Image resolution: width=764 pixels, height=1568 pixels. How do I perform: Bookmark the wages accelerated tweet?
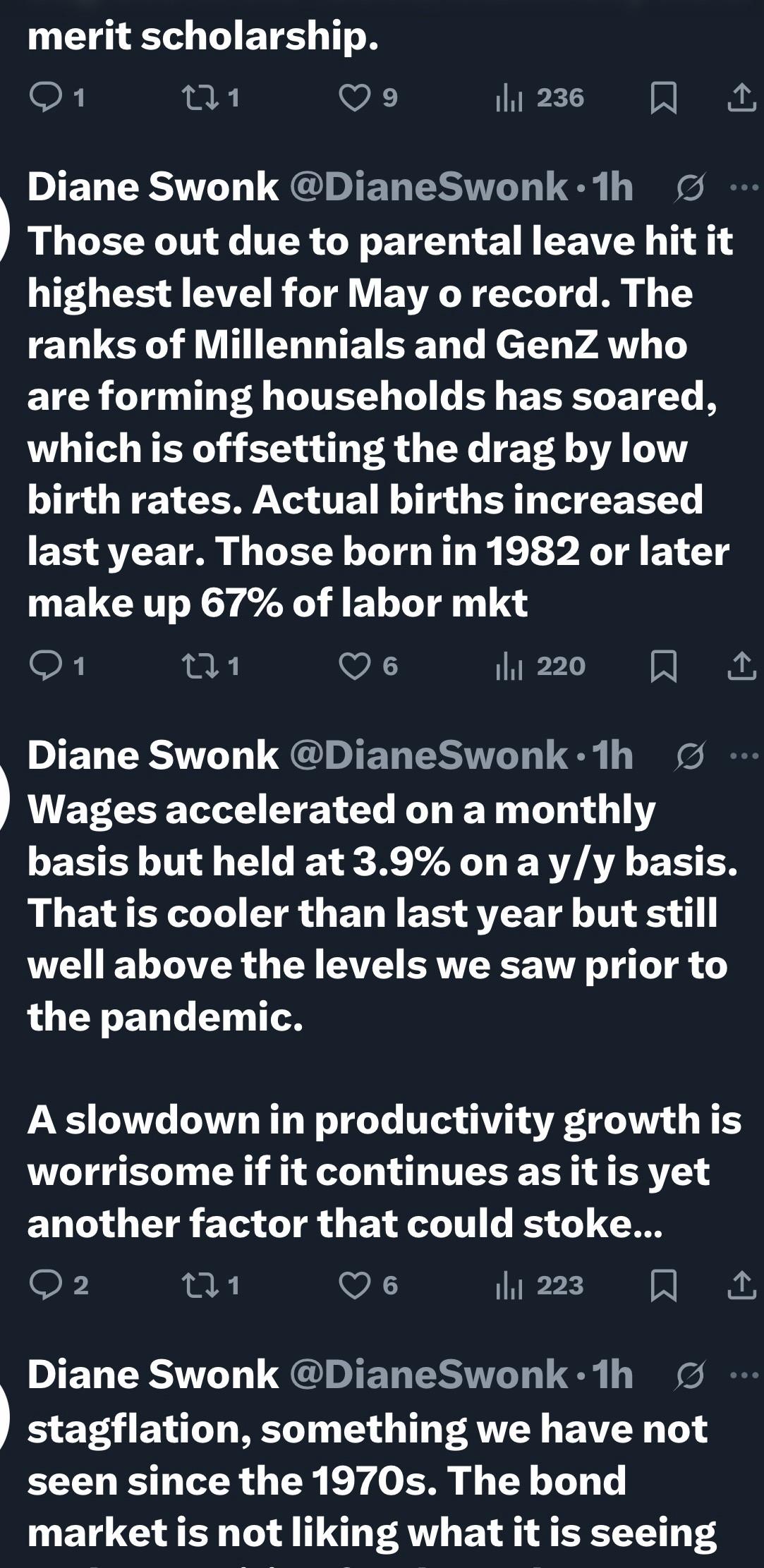(663, 1286)
